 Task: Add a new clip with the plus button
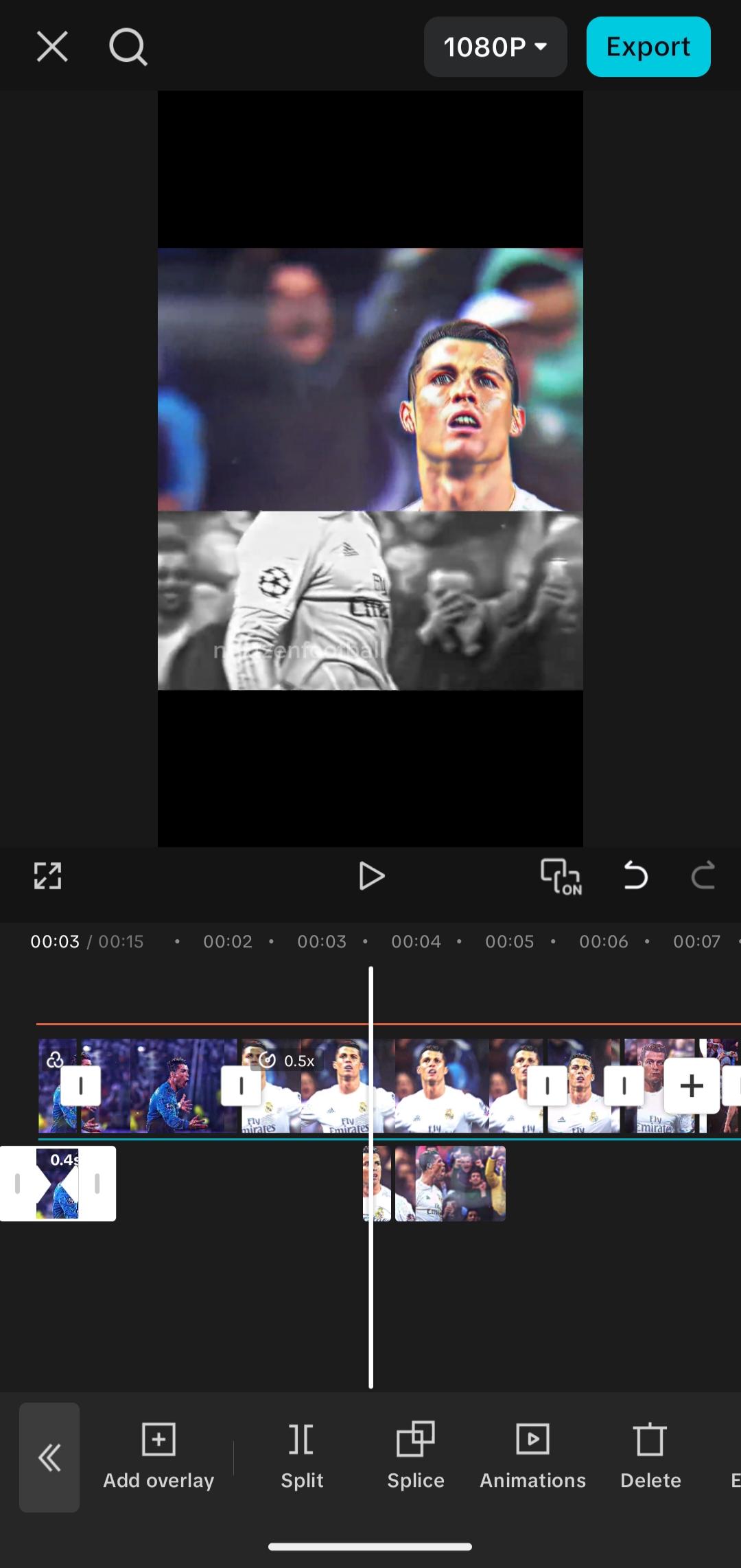pos(691,1086)
